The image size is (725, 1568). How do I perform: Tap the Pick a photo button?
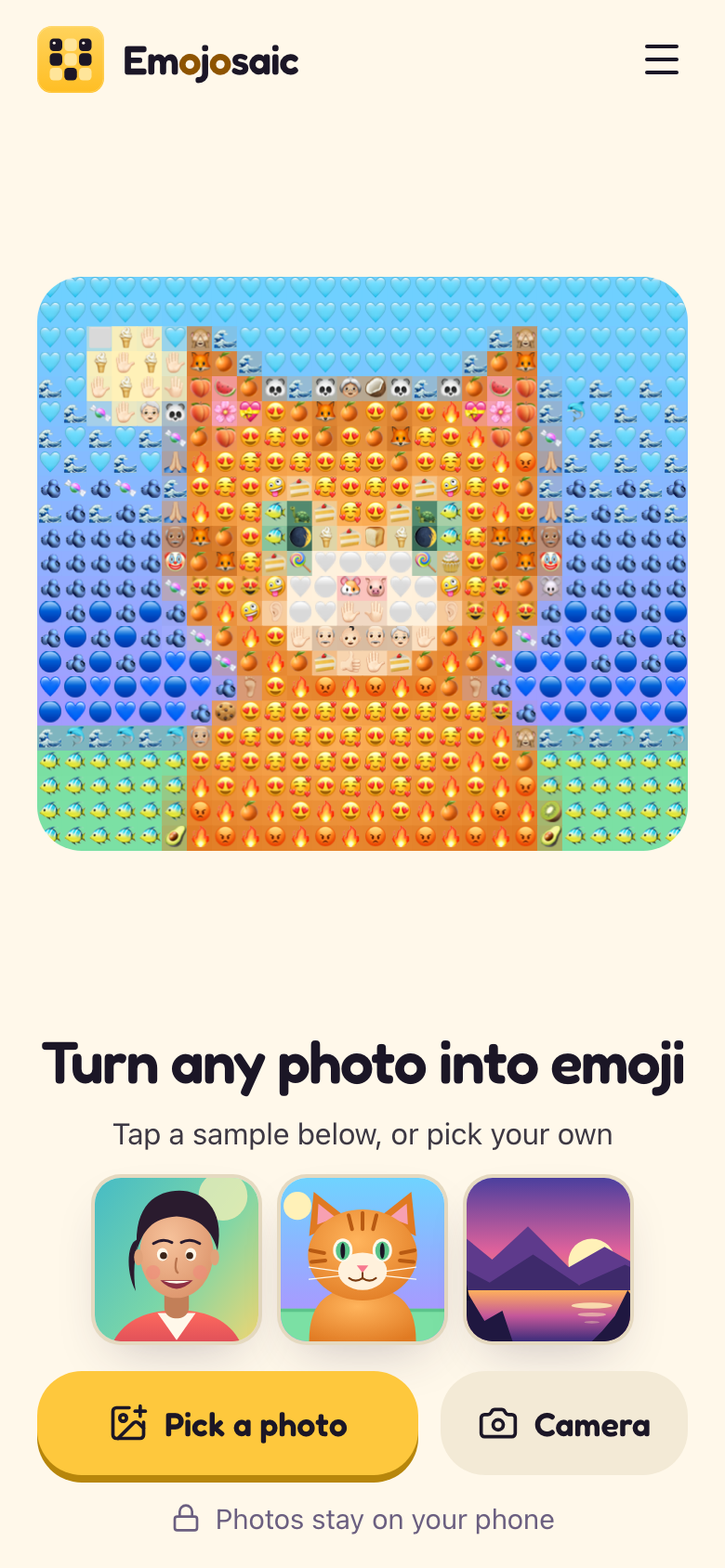pos(228,1425)
